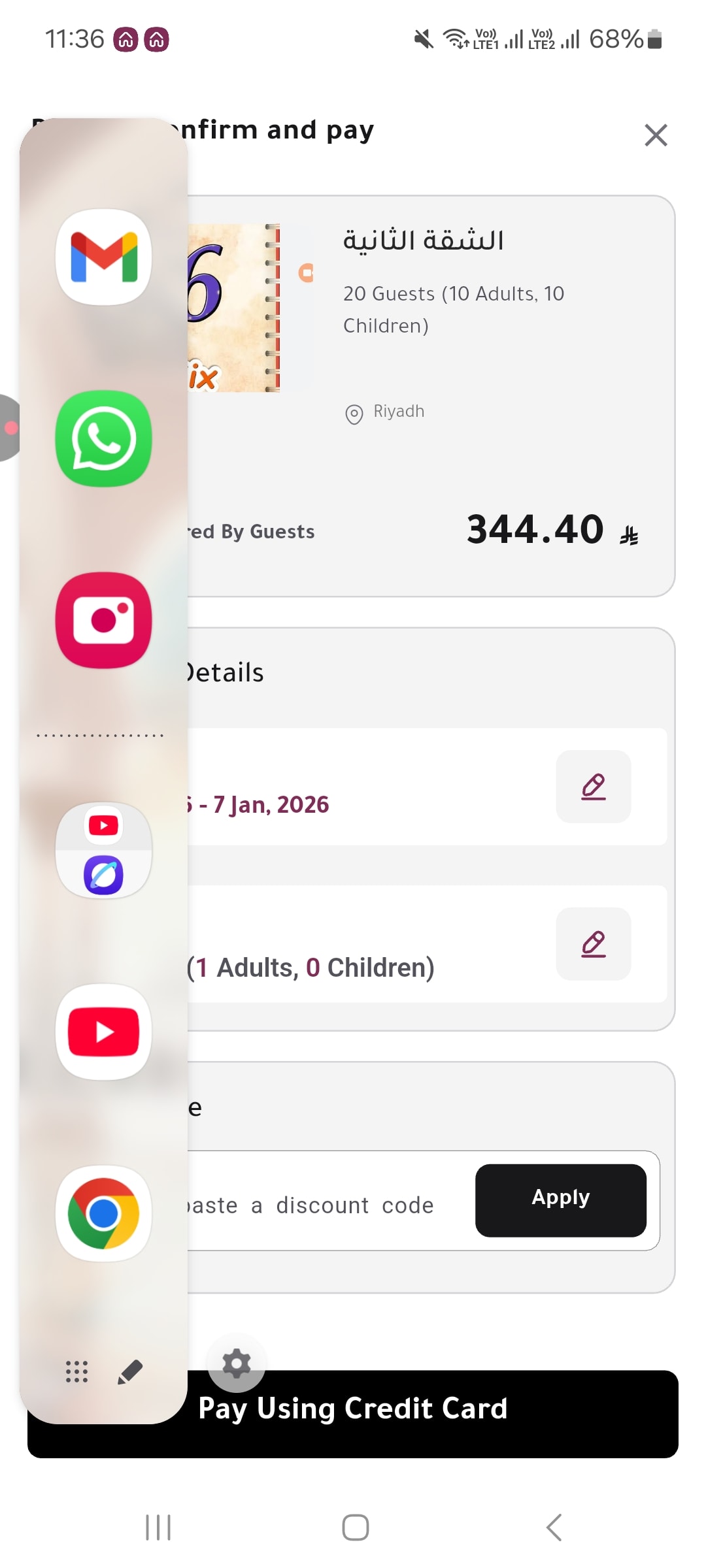Screen dimensions: 706x1568
Task: Close the confirm and pay screen
Action: coord(656,135)
